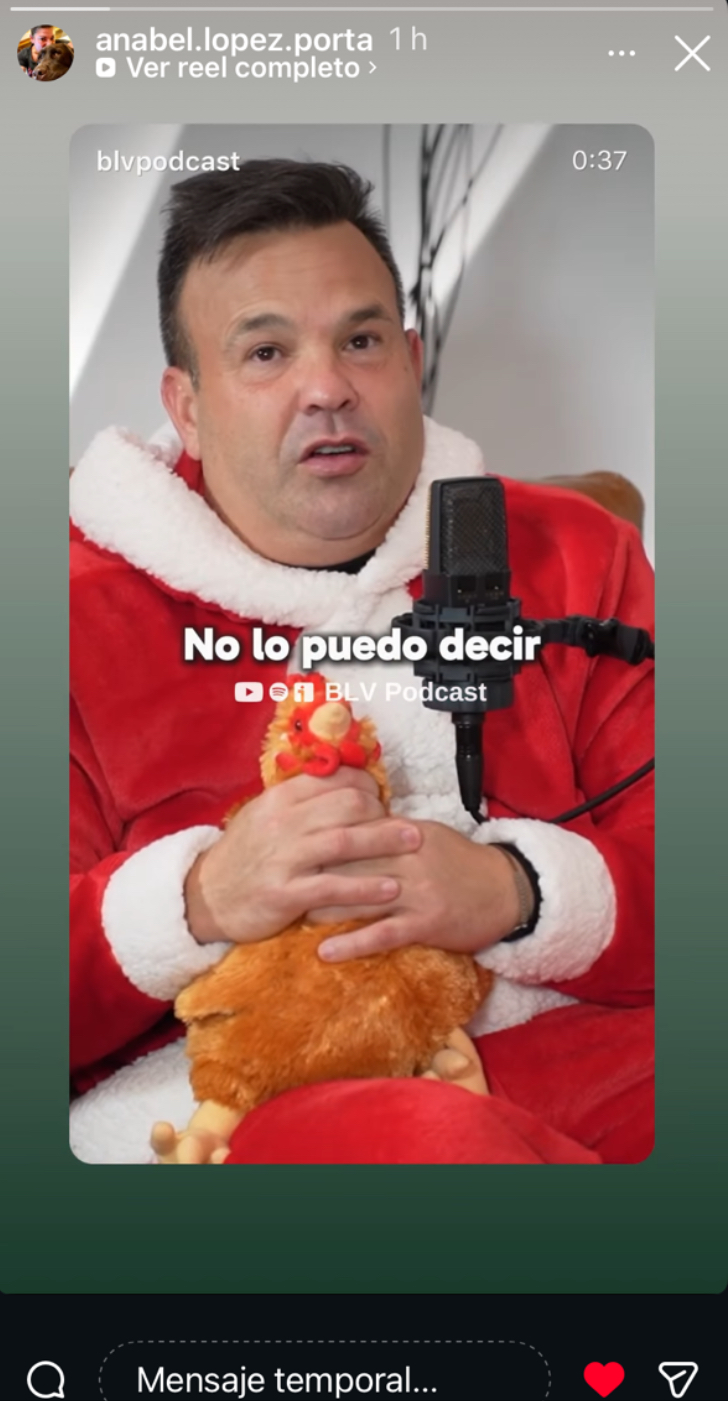Screen dimensions: 728x1401
Task: Type in the 'Mensaje temporal...' field
Action: [325, 1380]
